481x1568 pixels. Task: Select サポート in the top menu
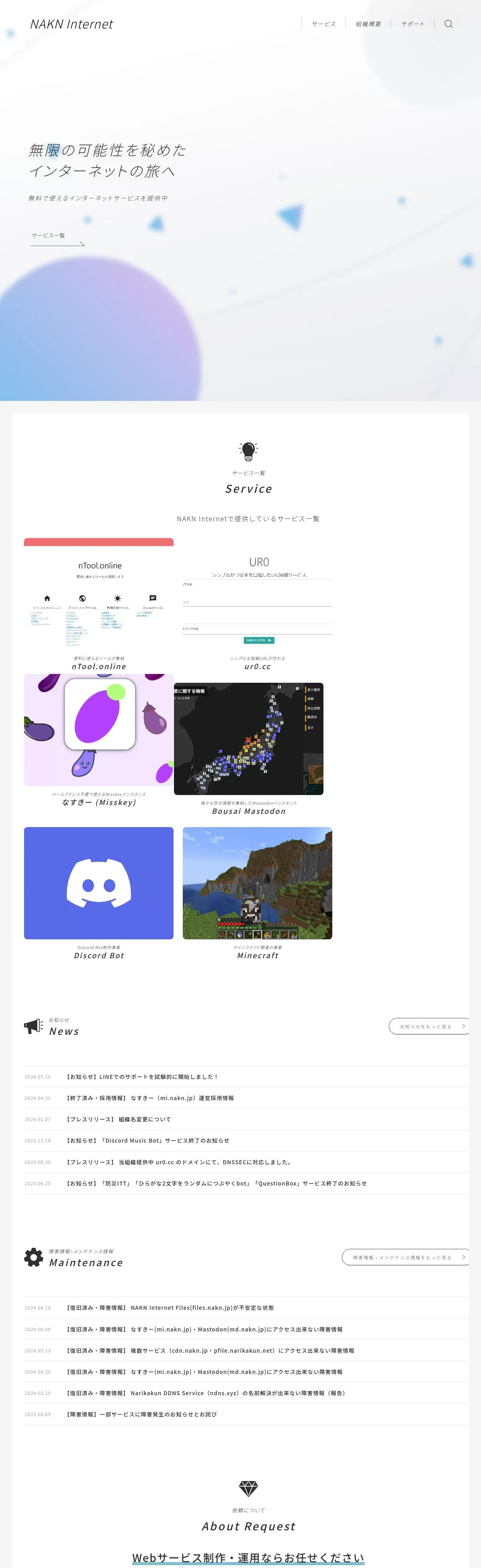tap(413, 24)
